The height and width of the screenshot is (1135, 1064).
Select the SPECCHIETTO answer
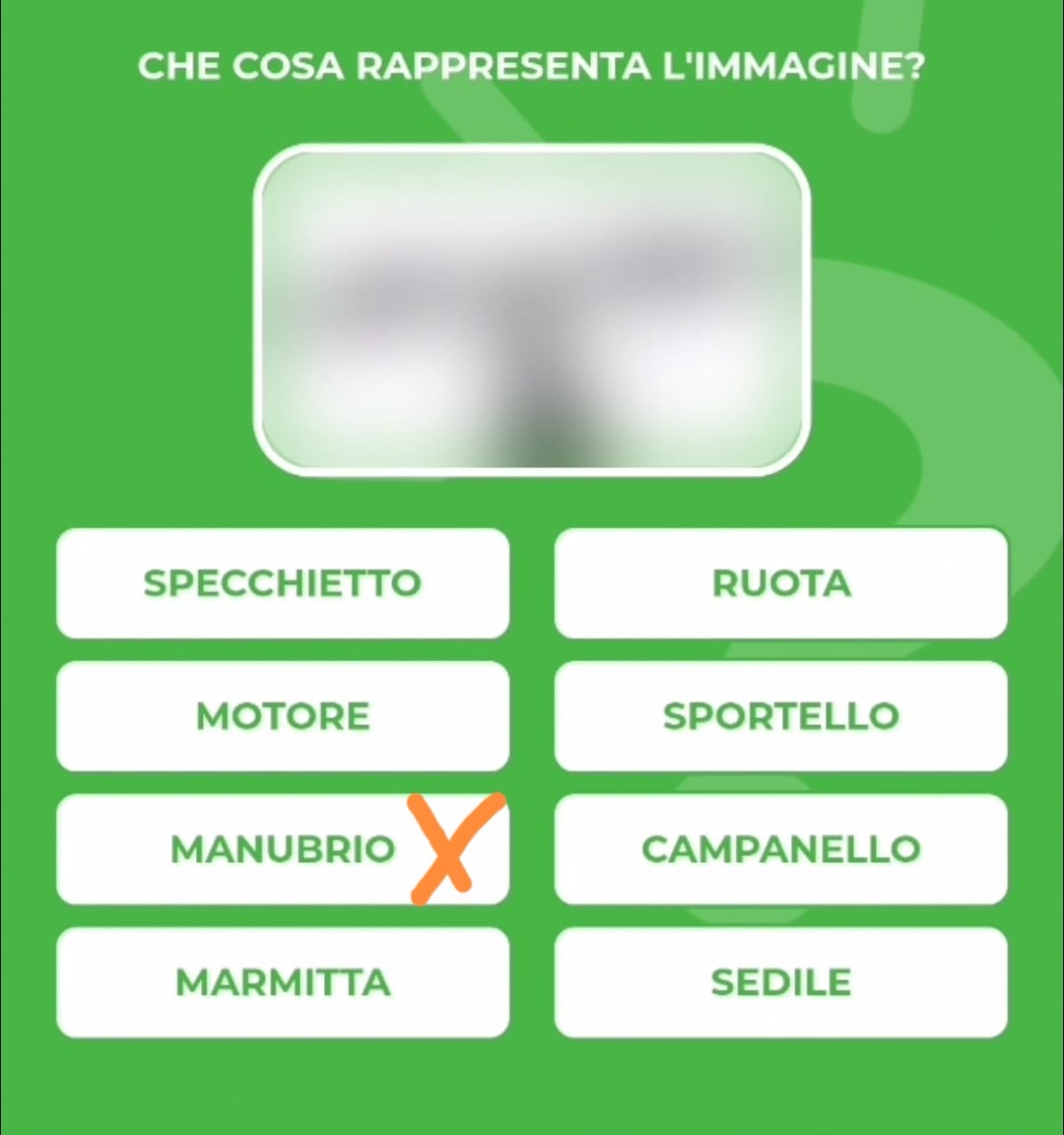(283, 583)
